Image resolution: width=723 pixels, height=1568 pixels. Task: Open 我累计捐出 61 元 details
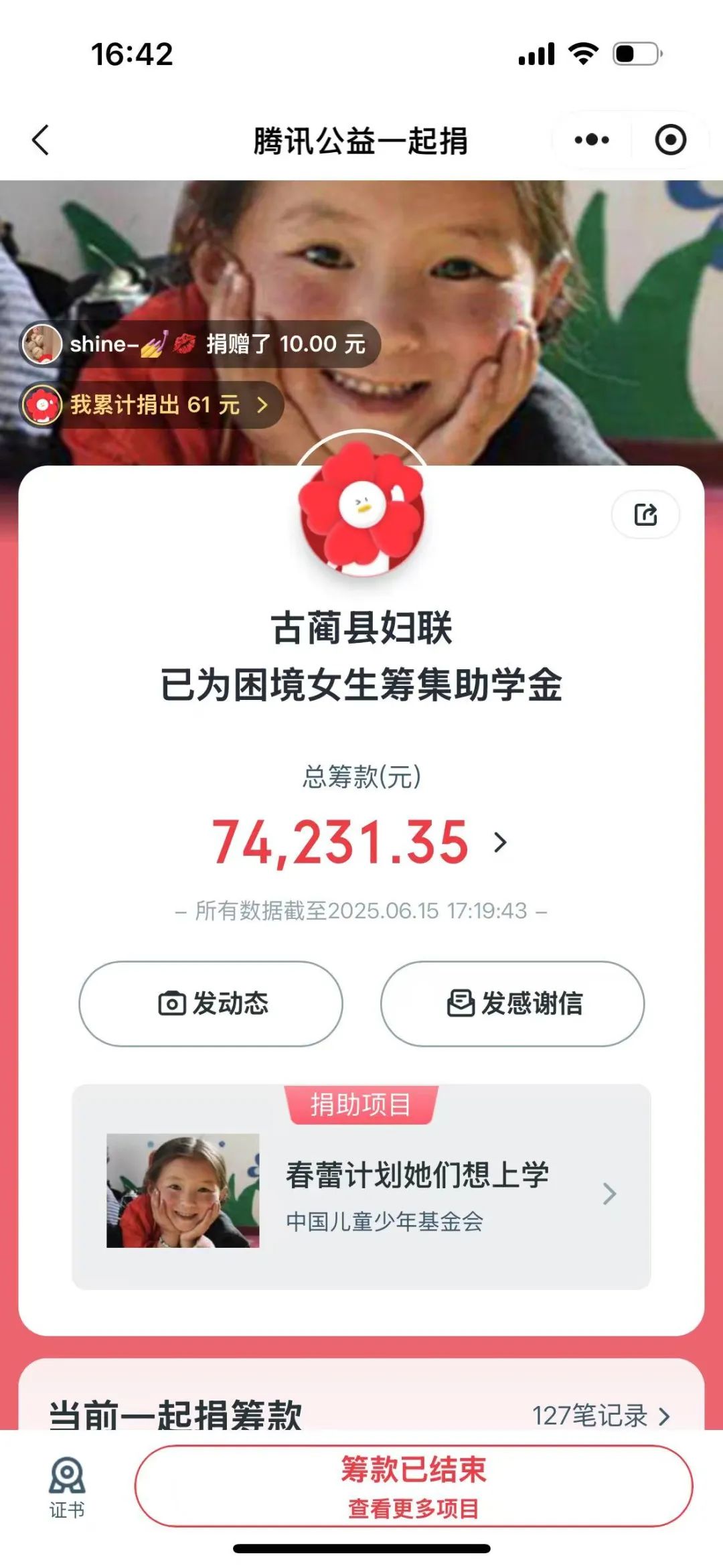pyautogui.click(x=154, y=405)
